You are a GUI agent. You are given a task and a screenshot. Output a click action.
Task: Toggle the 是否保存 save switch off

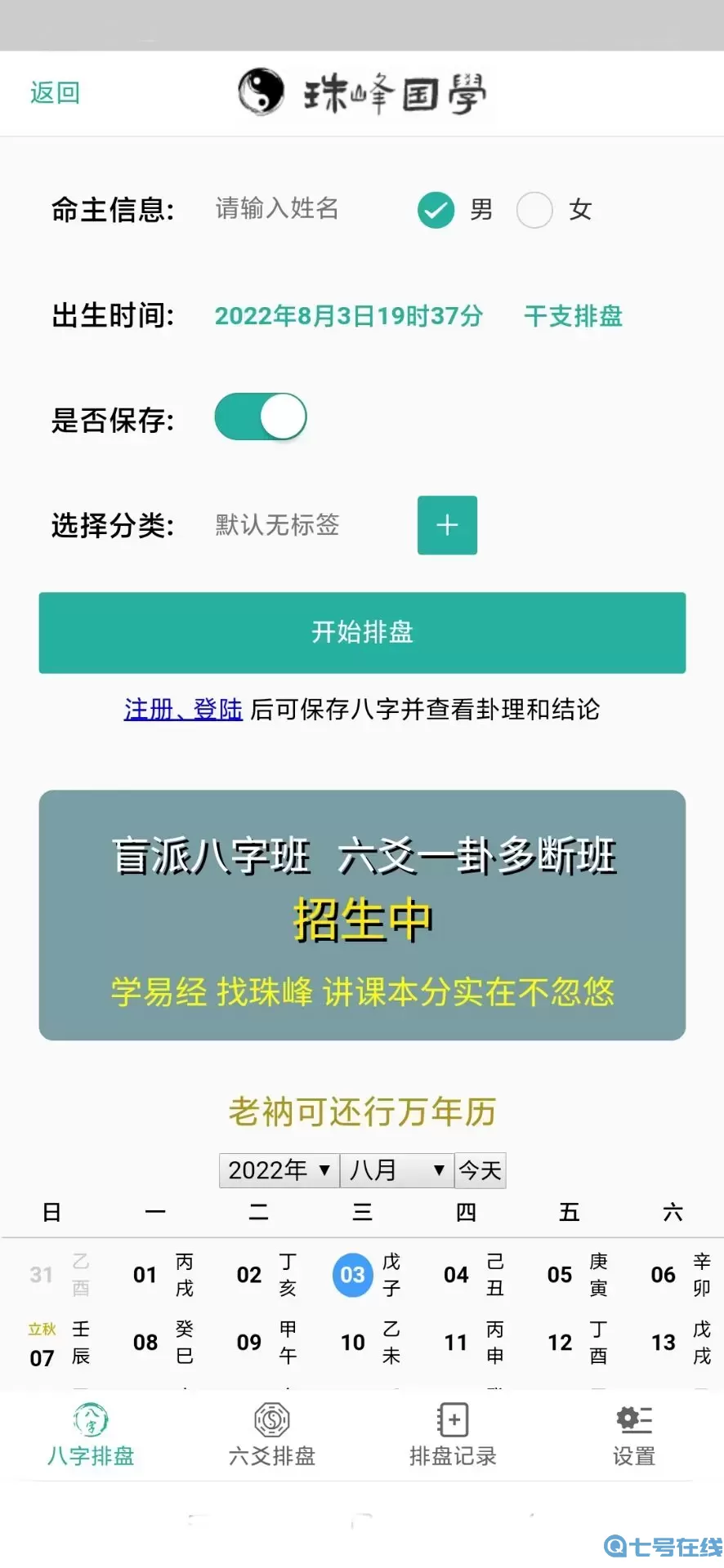pyautogui.click(x=260, y=416)
